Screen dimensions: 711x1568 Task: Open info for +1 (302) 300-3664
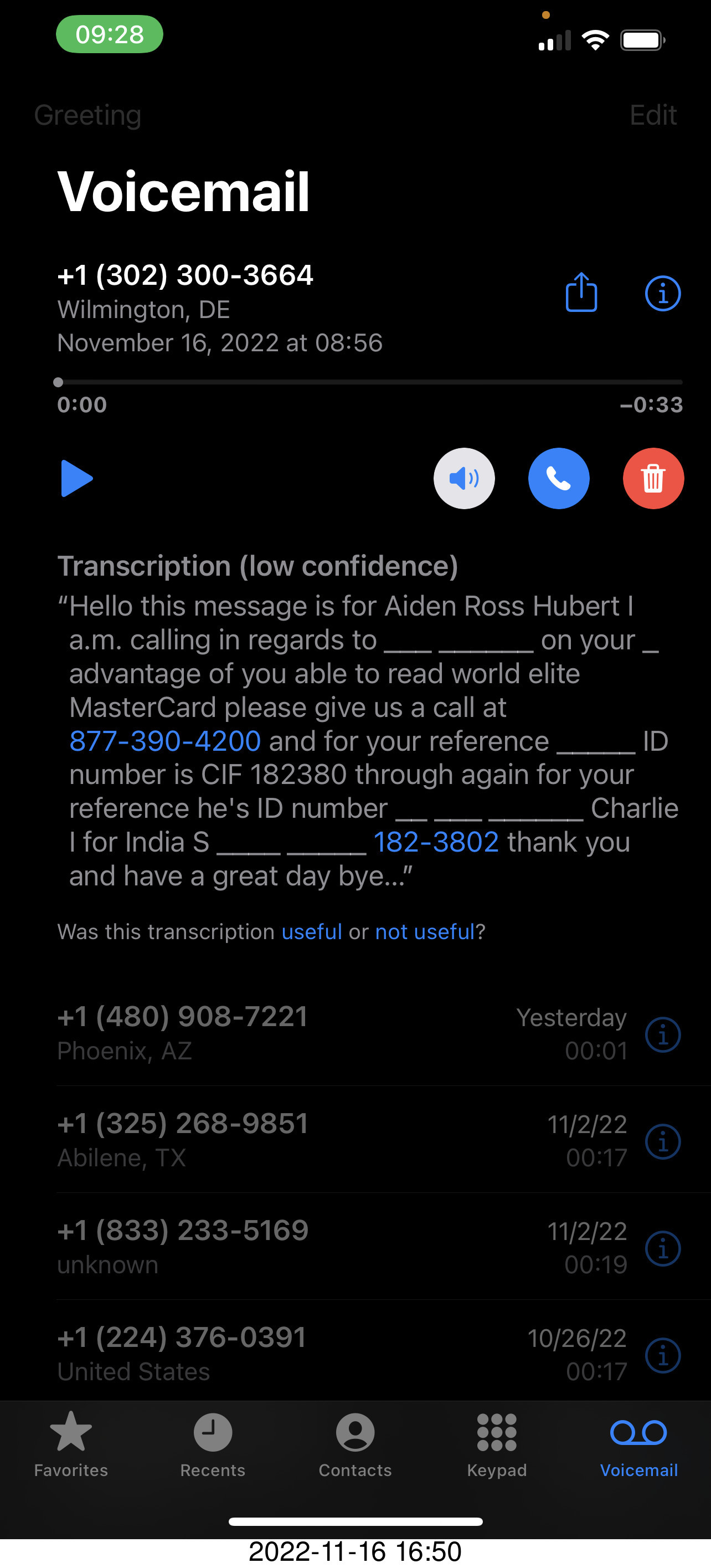(x=662, y=294)
